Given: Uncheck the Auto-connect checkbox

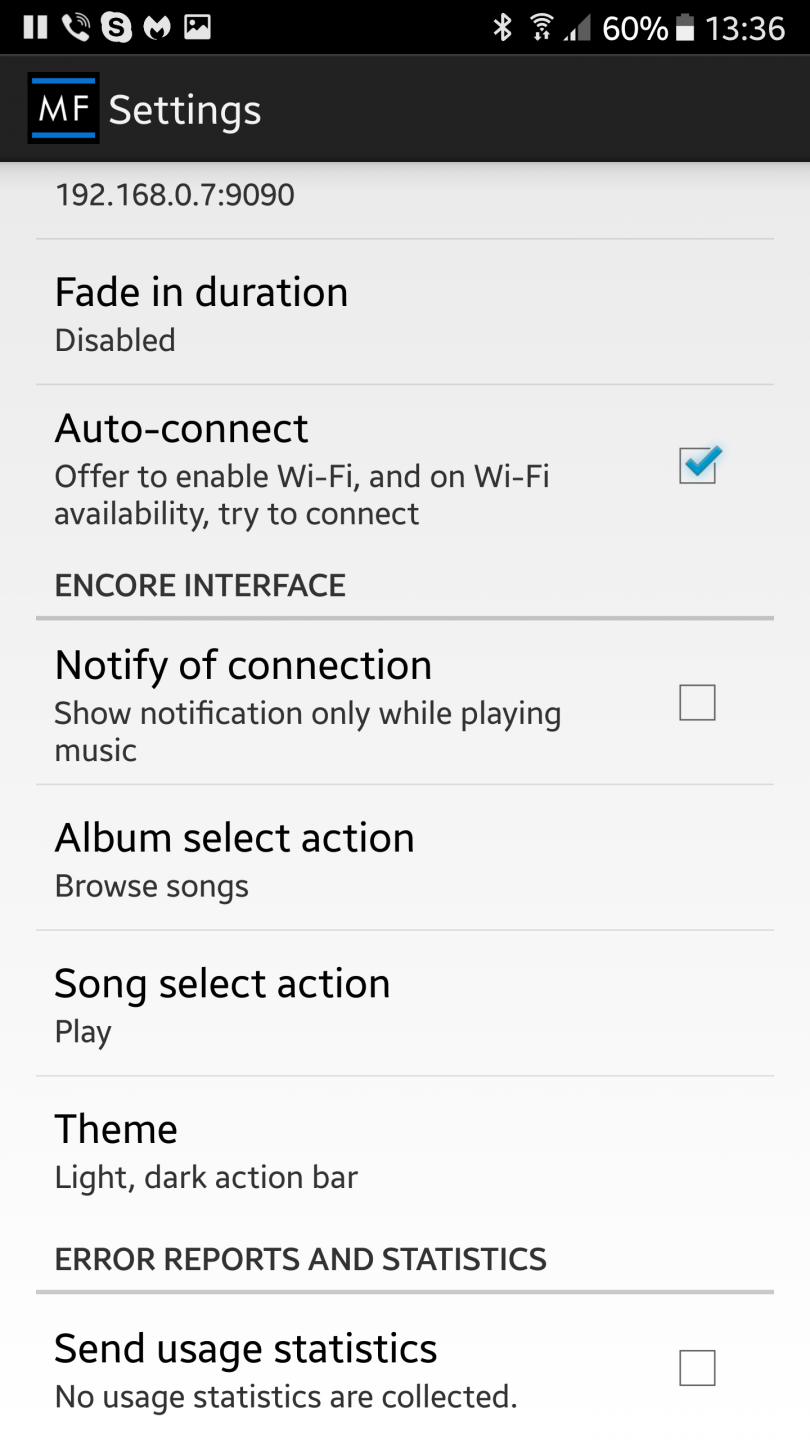Looking at the screenshot, I should tap(697, 466).
